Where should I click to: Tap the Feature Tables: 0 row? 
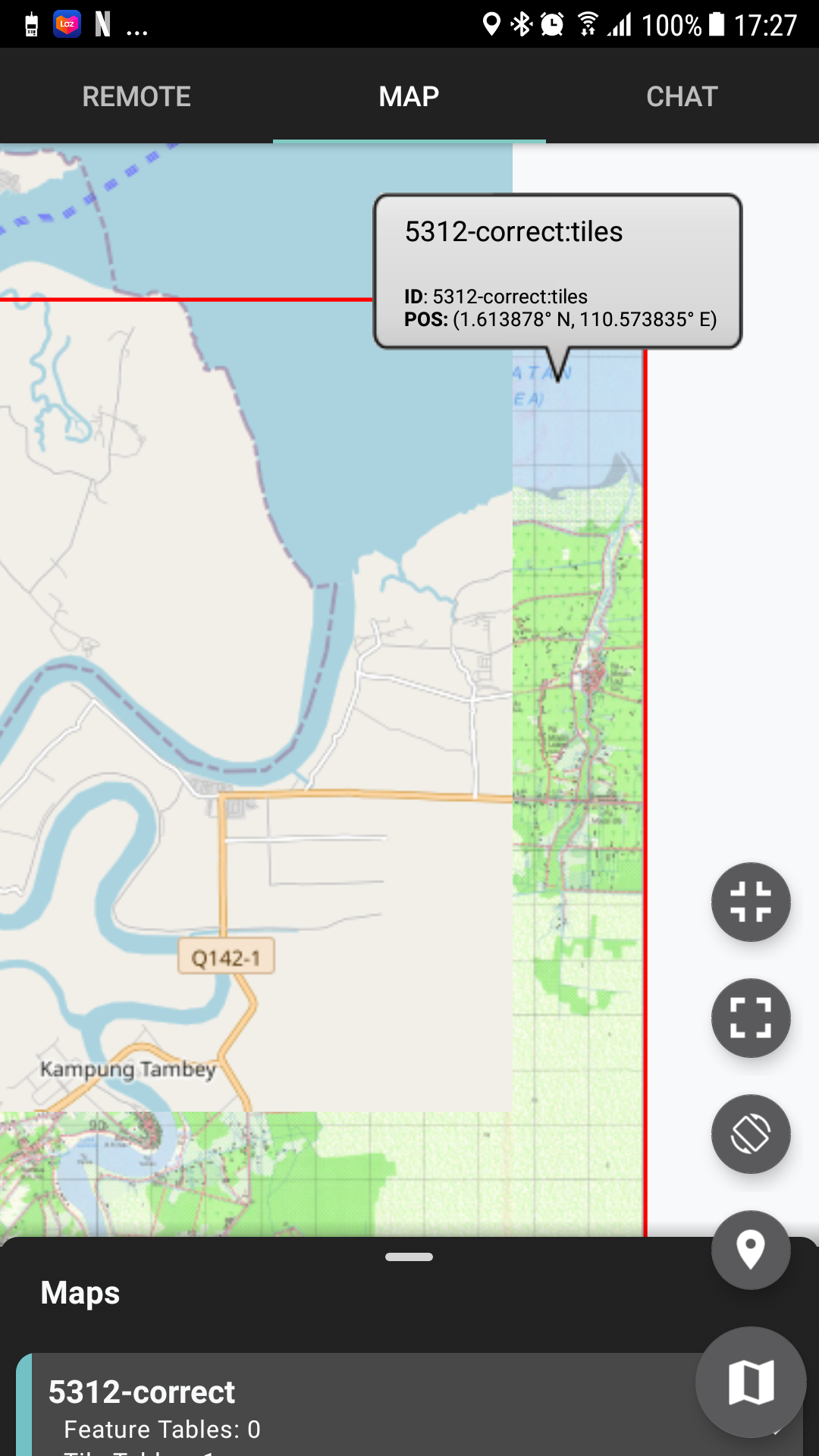pos(163,1429)
